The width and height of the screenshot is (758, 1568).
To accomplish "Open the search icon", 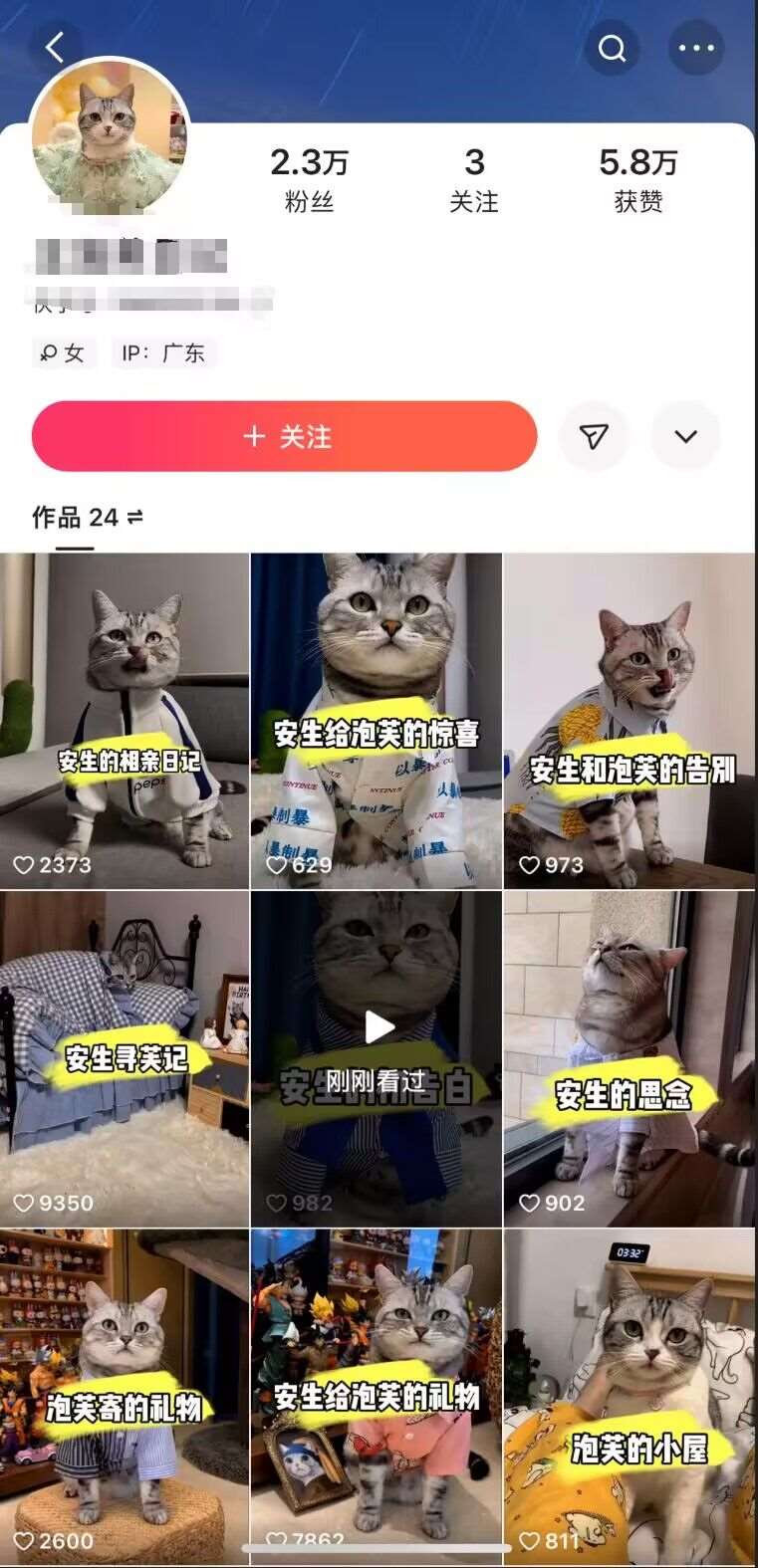I will (x=613, y=47).
